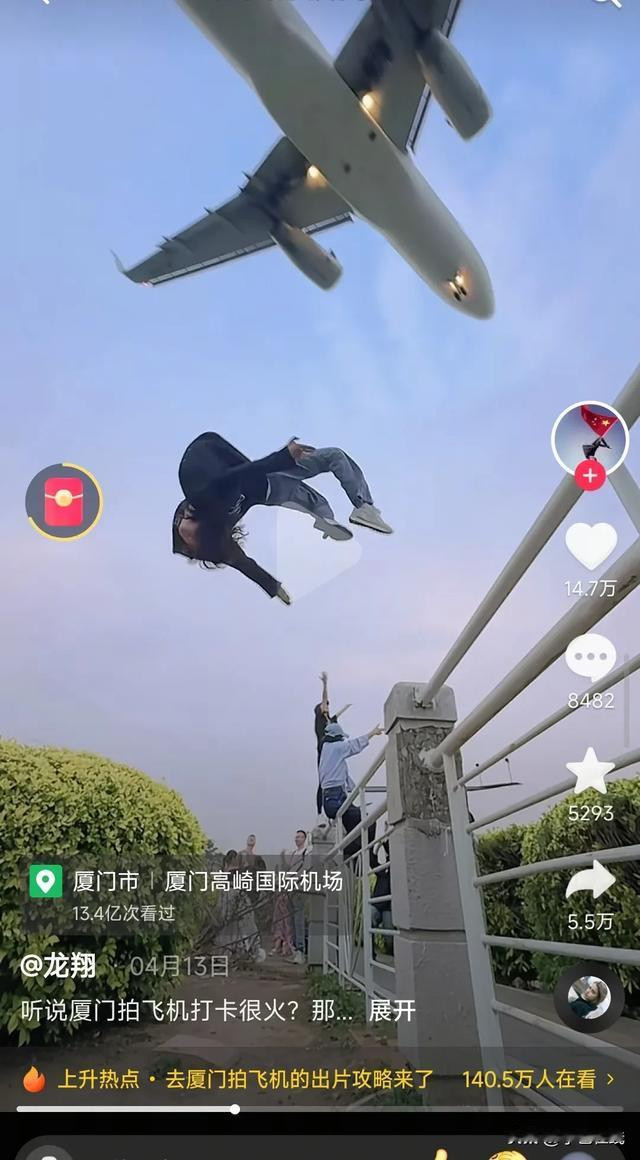Like the video with the heart icon

[x=591, y=546]
